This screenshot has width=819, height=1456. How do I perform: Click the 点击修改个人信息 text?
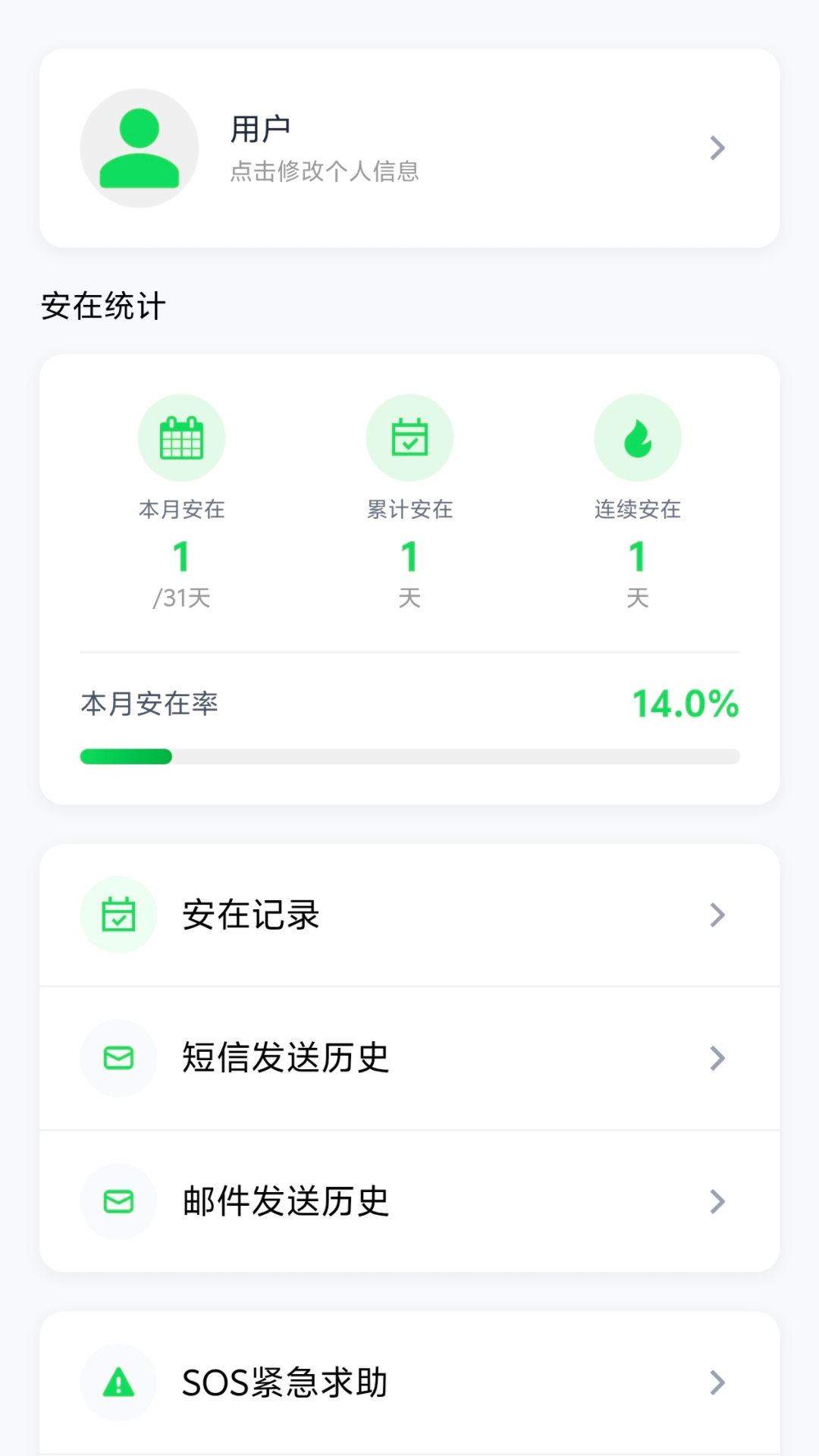[326, 171]
